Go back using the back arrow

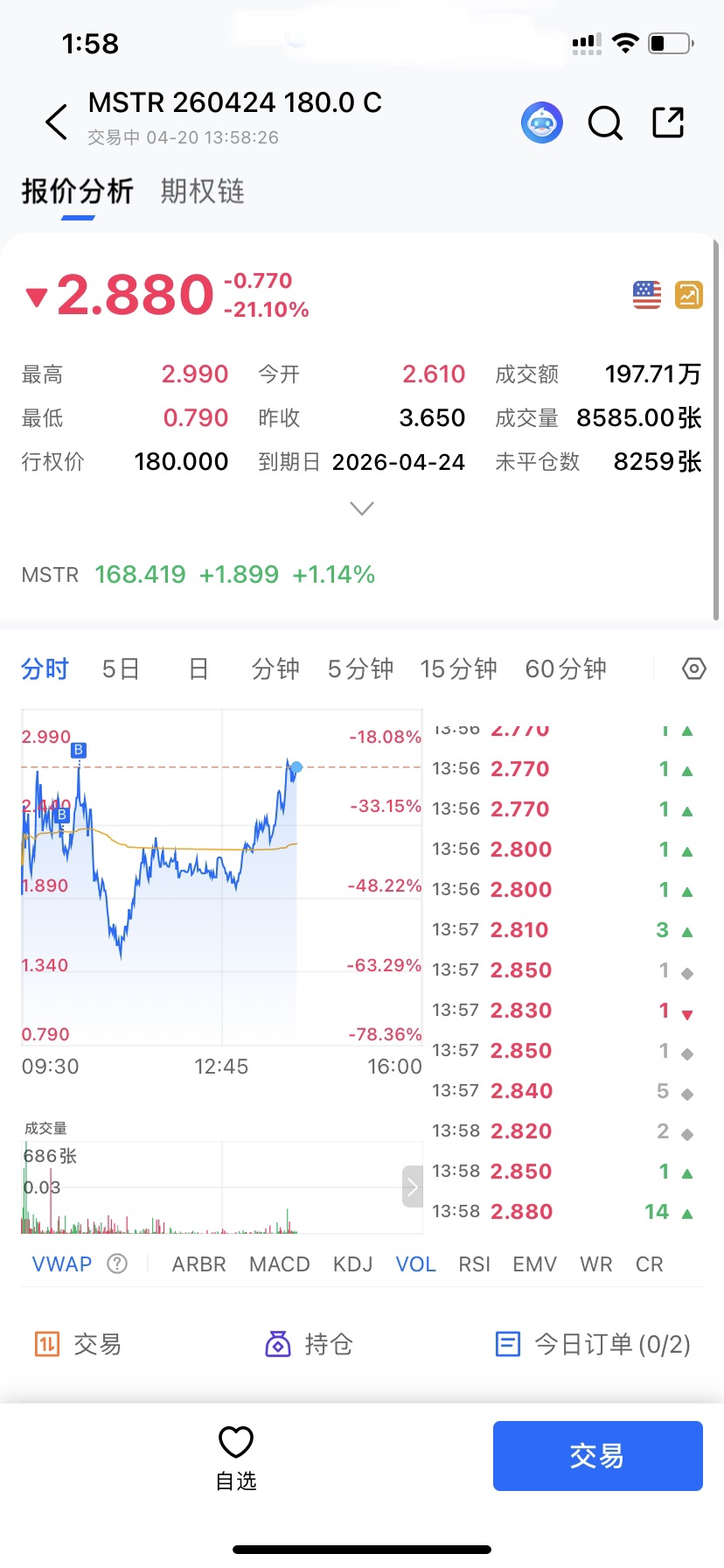click(x=57, y=122)
